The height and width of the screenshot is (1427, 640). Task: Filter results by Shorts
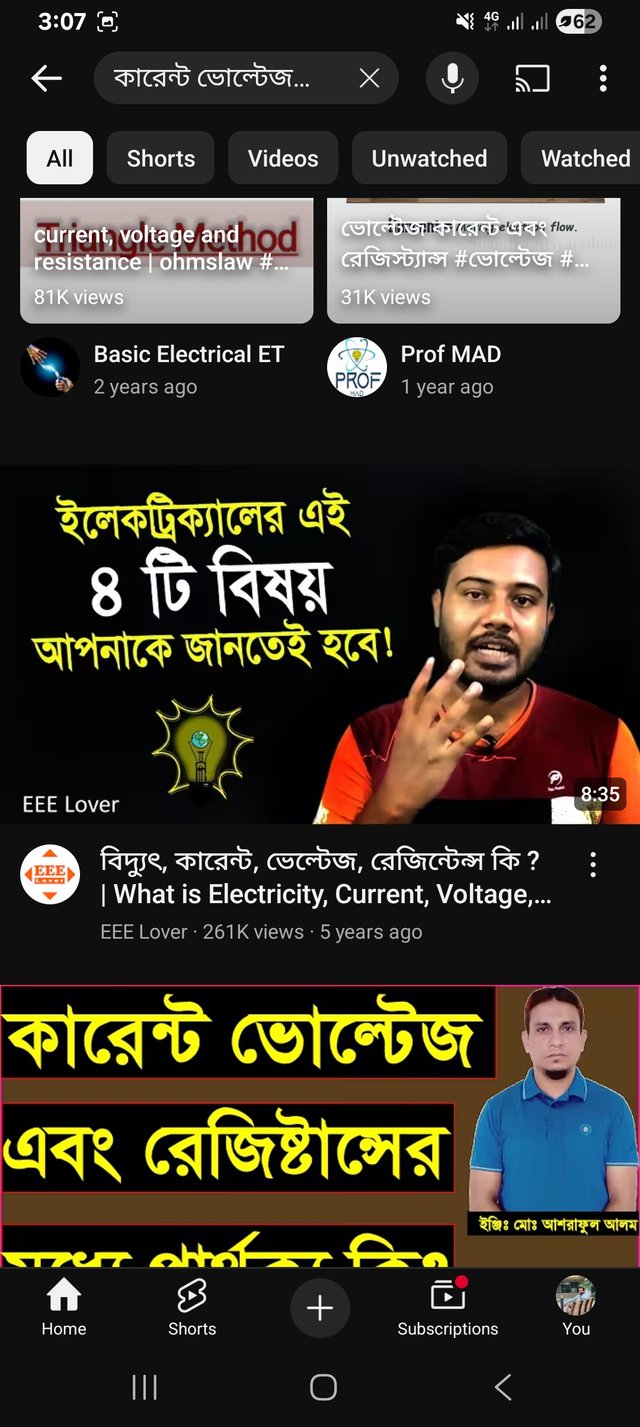pos(161,158)
